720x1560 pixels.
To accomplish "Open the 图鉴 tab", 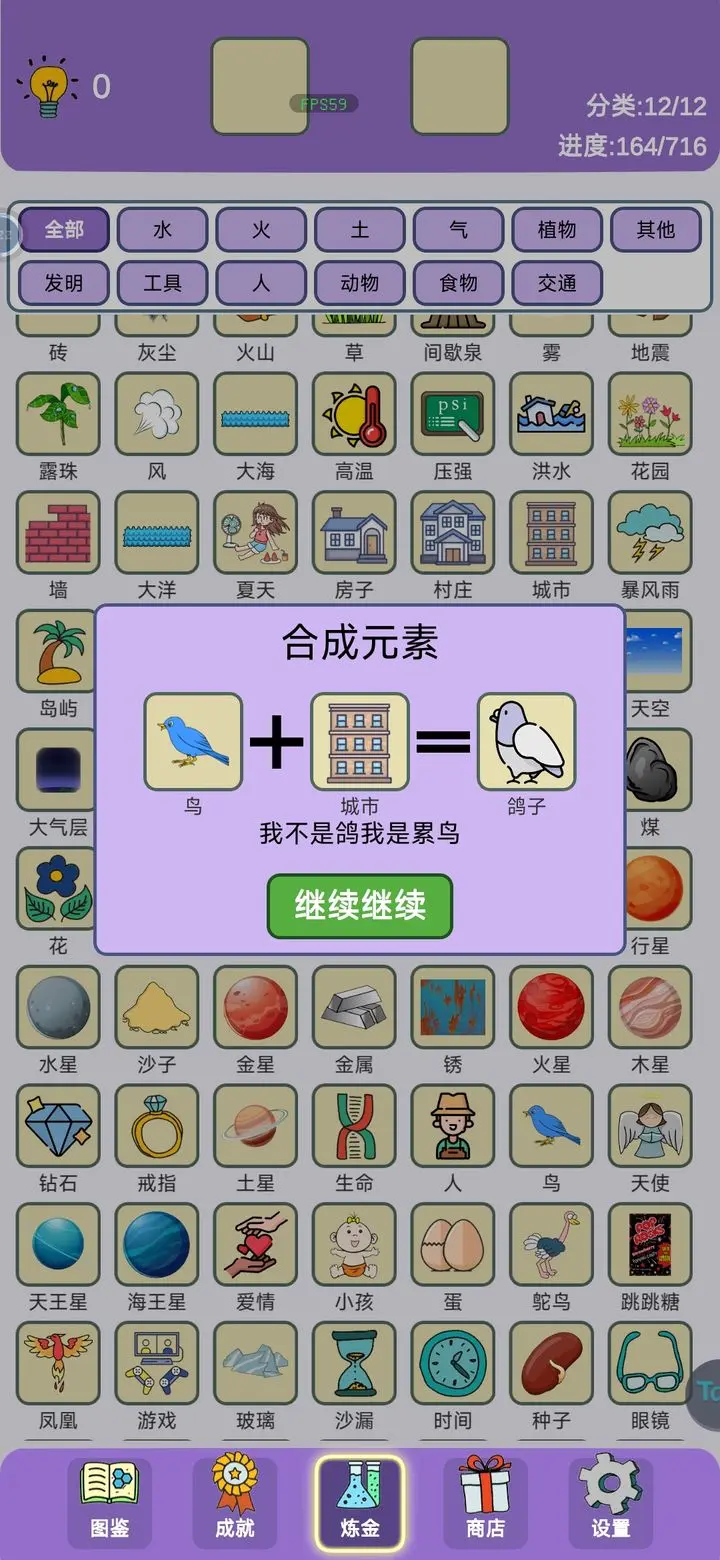I will (109, 1502).
